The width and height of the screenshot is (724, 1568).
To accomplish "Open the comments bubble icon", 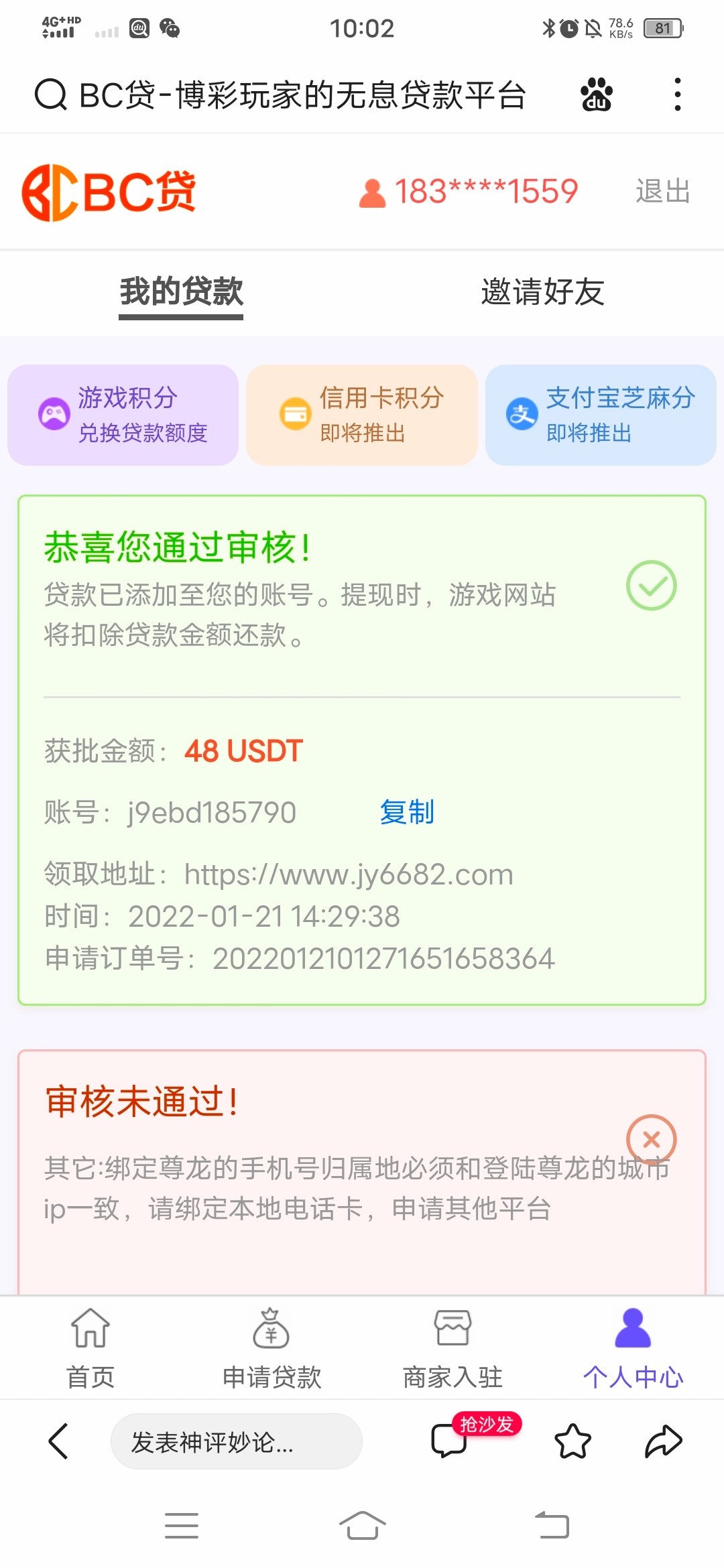I will tap(448, 1441).
